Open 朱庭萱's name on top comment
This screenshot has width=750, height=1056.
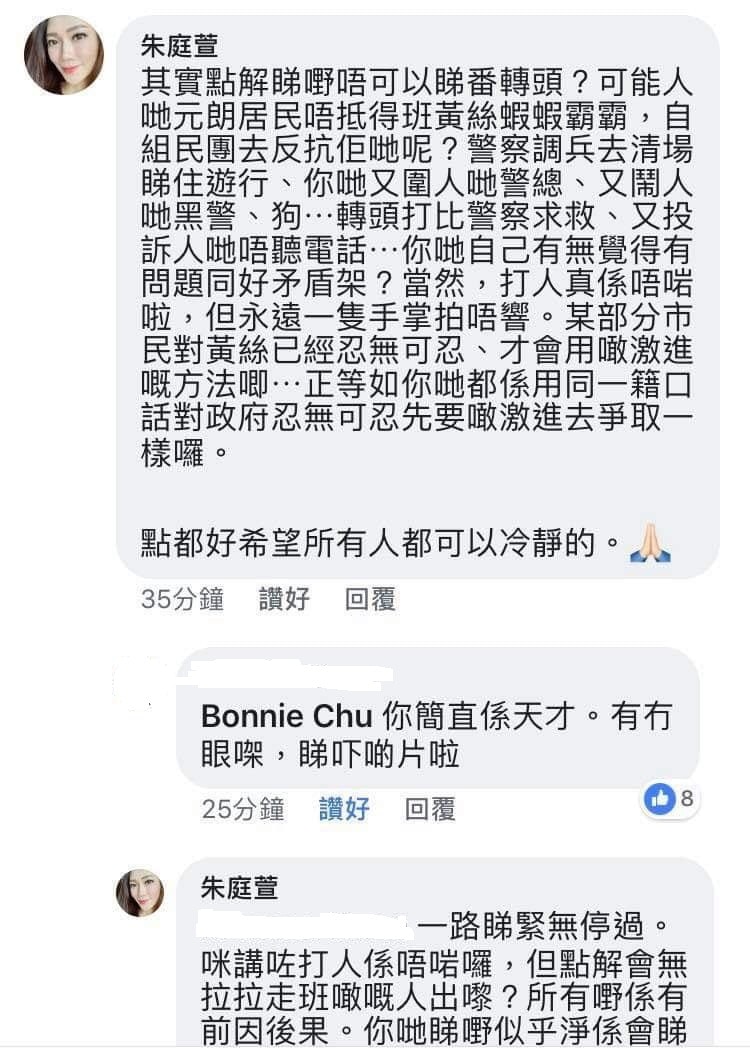point(180,45)
